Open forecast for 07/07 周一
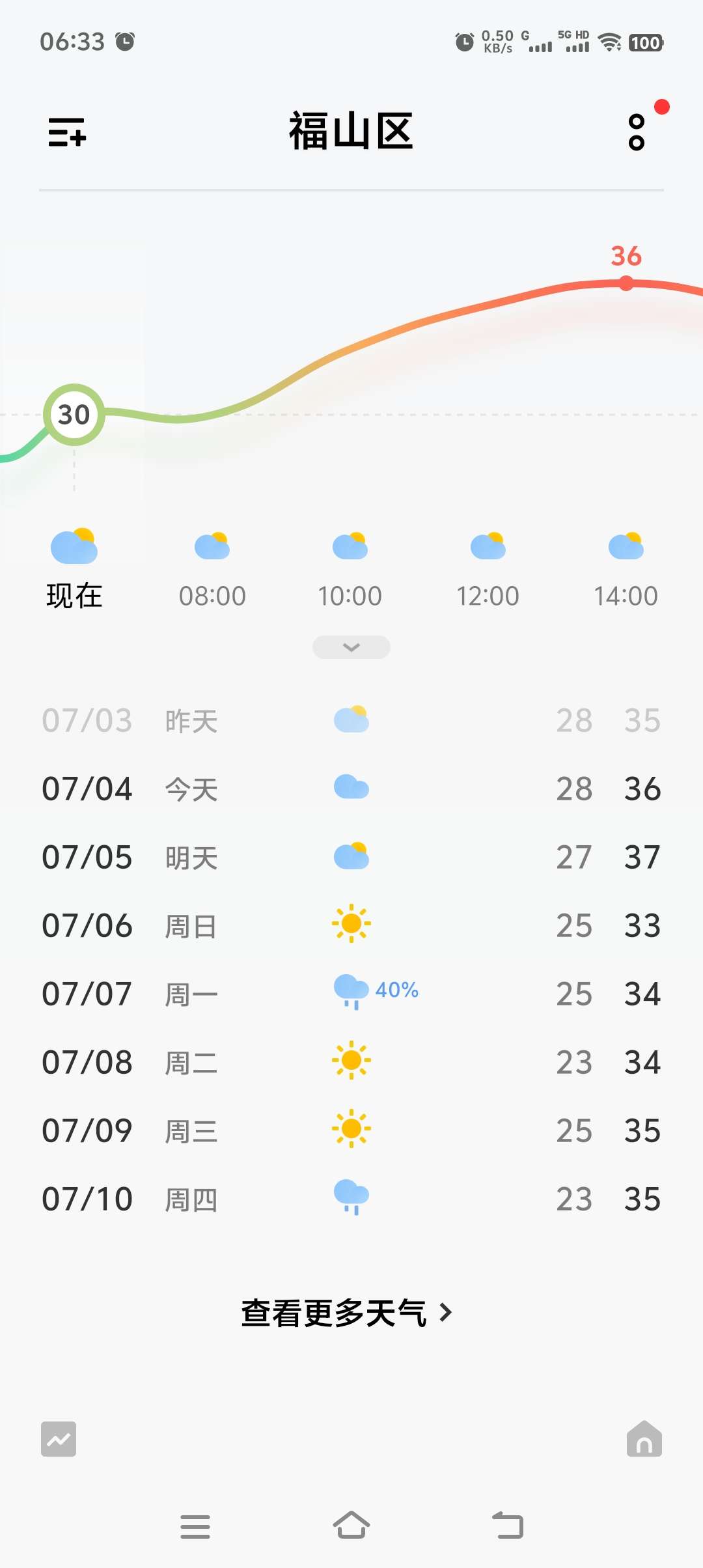This screenshot has width=703, height=1568. (x=351, y=994)
